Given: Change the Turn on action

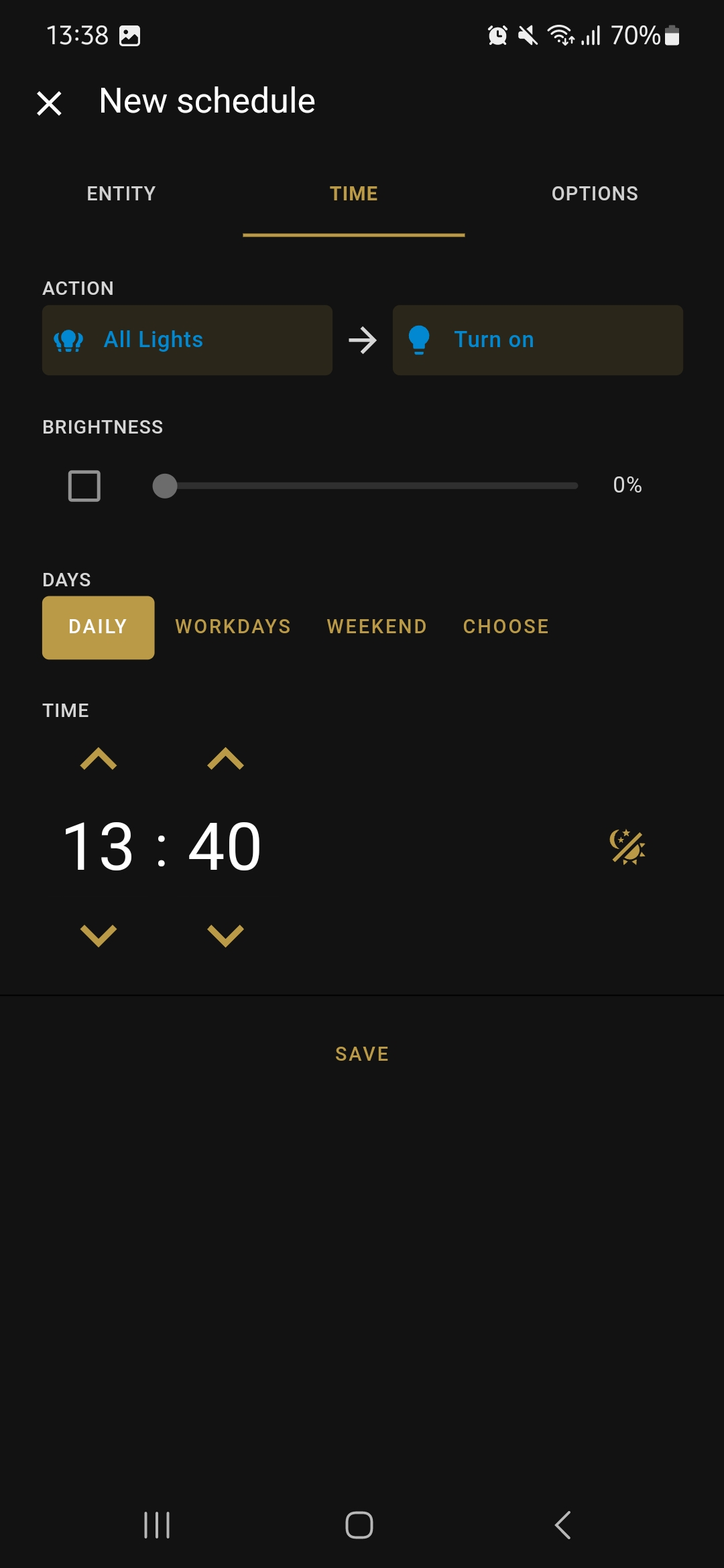Looking at the screenshot, I should tap(538, 340).
